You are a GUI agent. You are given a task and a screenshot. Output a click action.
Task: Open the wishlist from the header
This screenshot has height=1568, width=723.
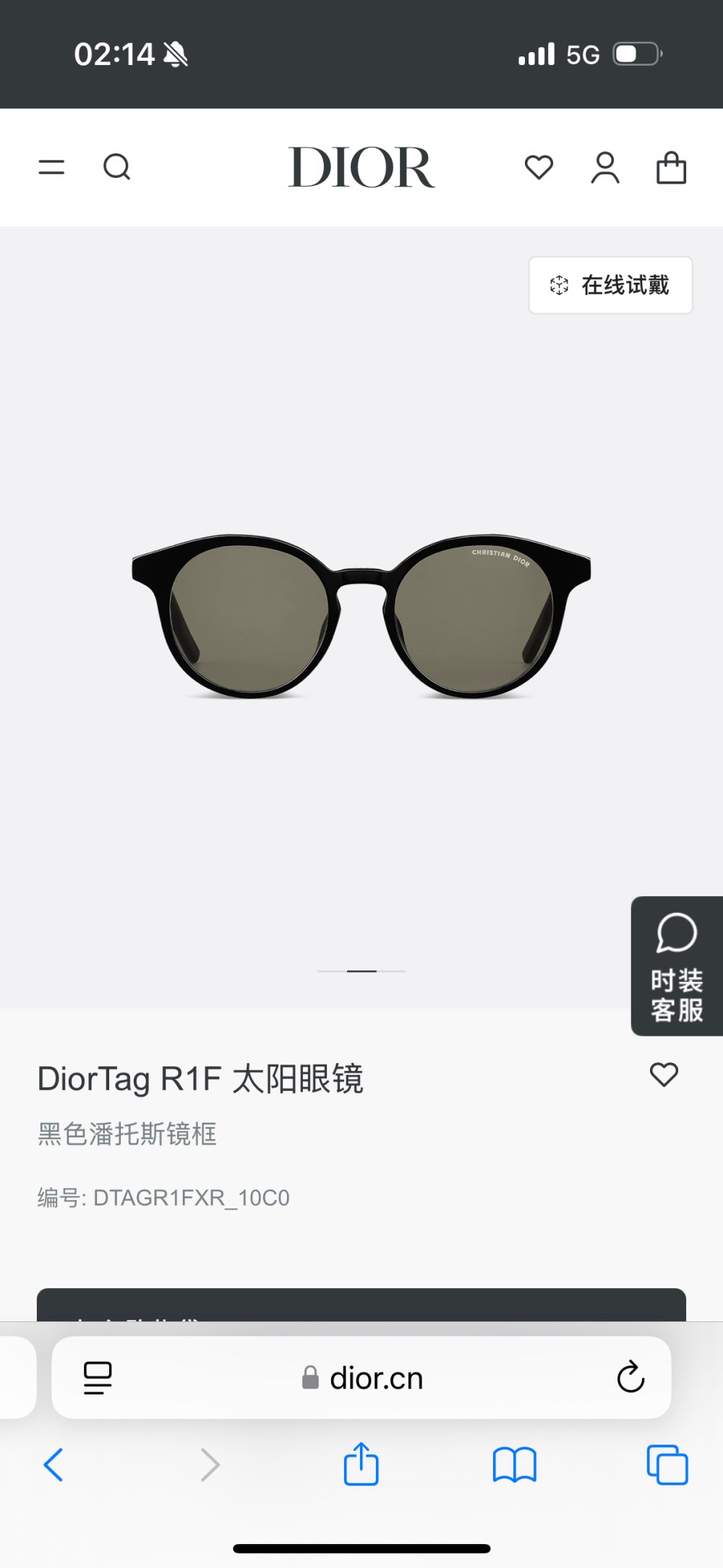pos(539,168)
